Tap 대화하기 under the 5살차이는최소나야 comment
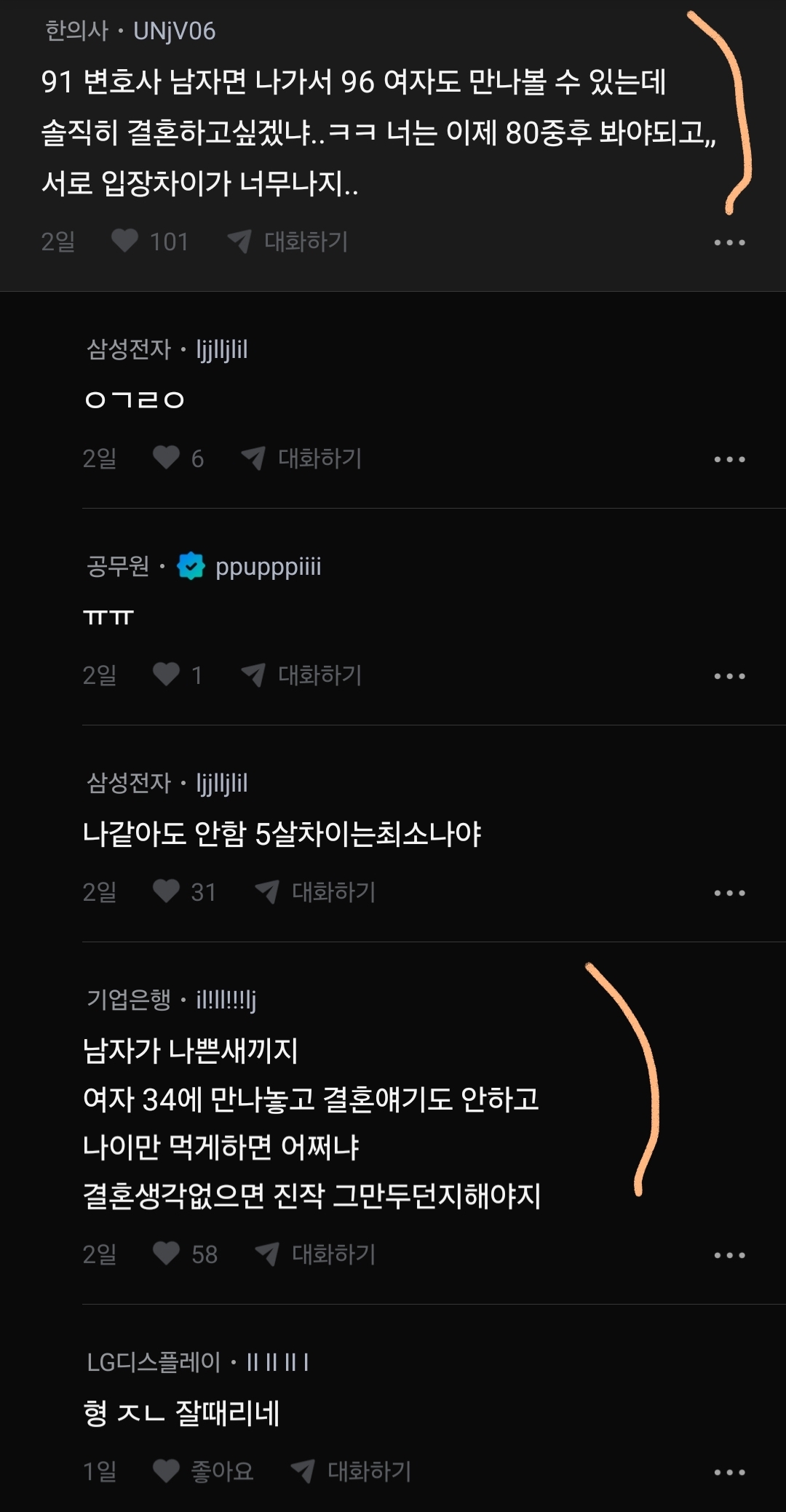Viewport: 786px width, 1512px height. pyautogui.click(x=317, y=891)
